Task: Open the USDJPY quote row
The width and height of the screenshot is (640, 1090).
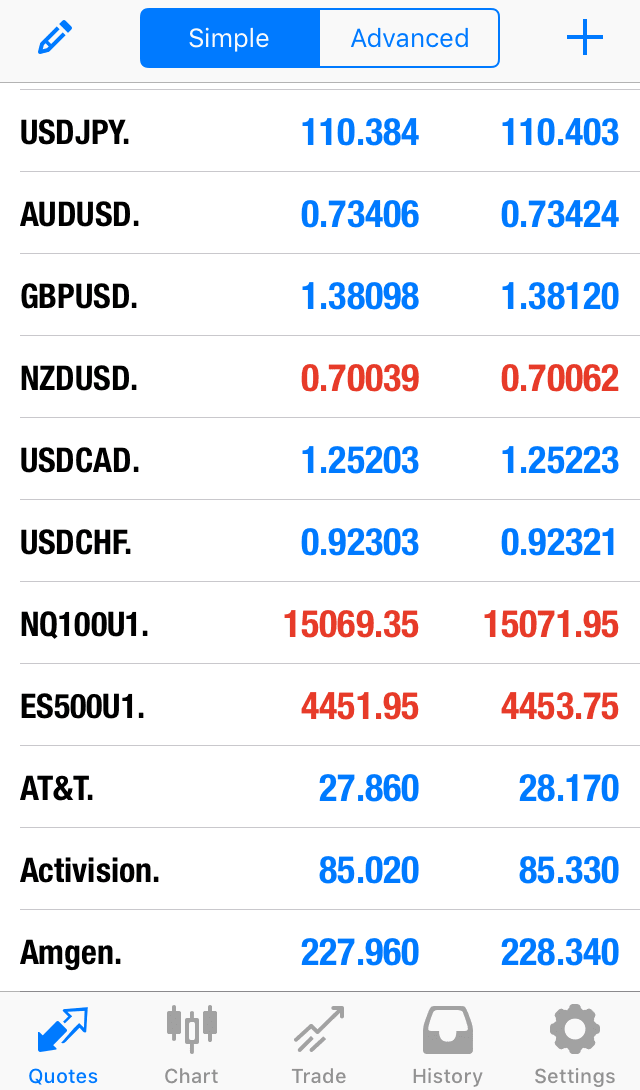Action: point(320,132)
